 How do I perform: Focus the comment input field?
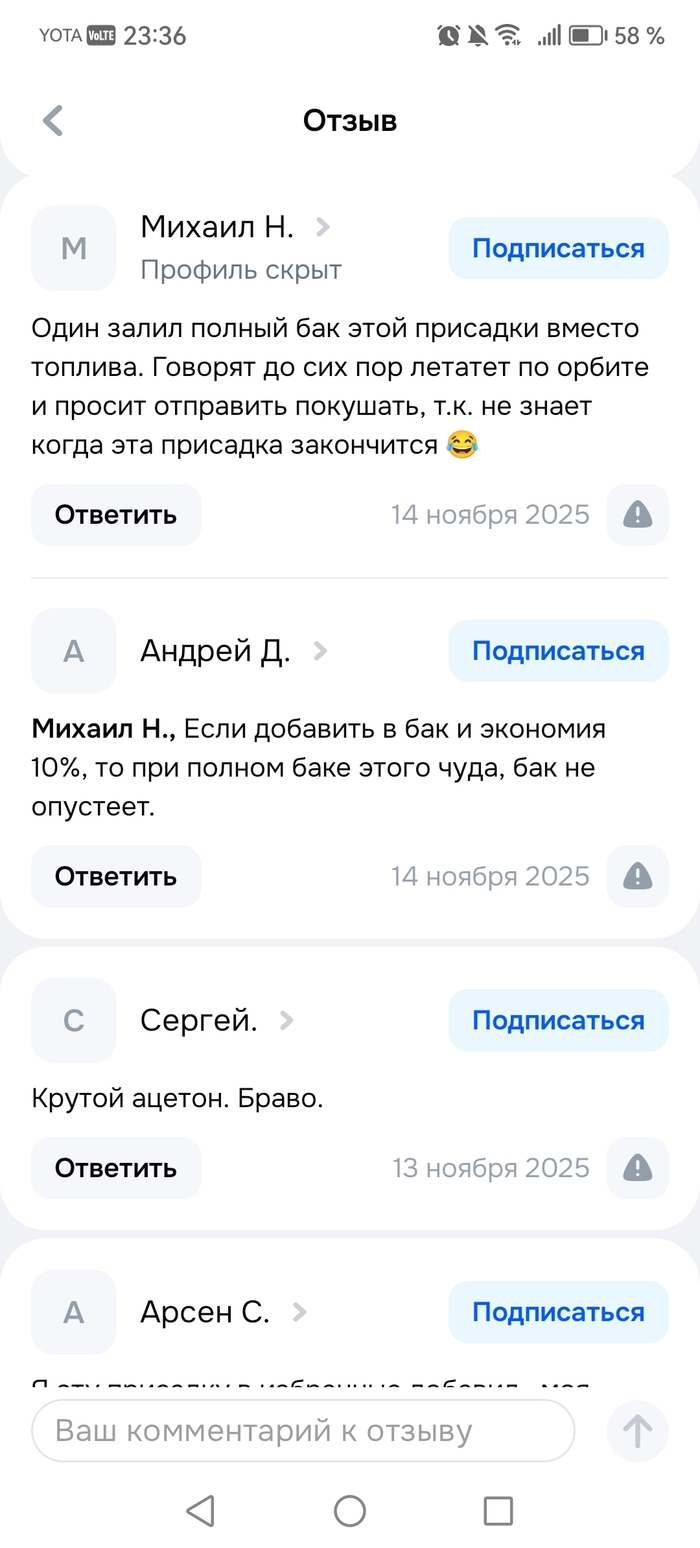pyautogui.click(x=303, y=1431)
